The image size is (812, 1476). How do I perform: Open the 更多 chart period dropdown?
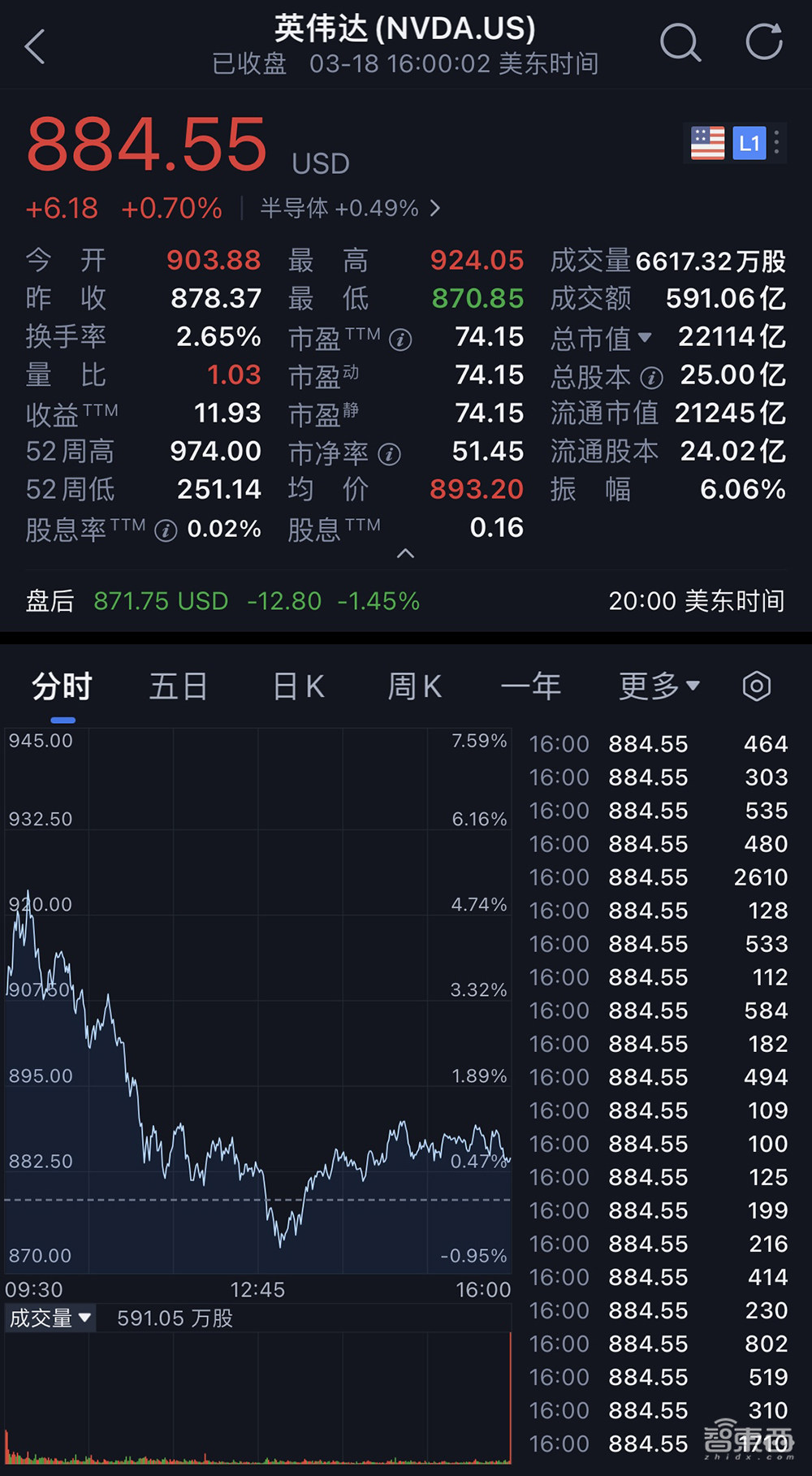(659, 686)
